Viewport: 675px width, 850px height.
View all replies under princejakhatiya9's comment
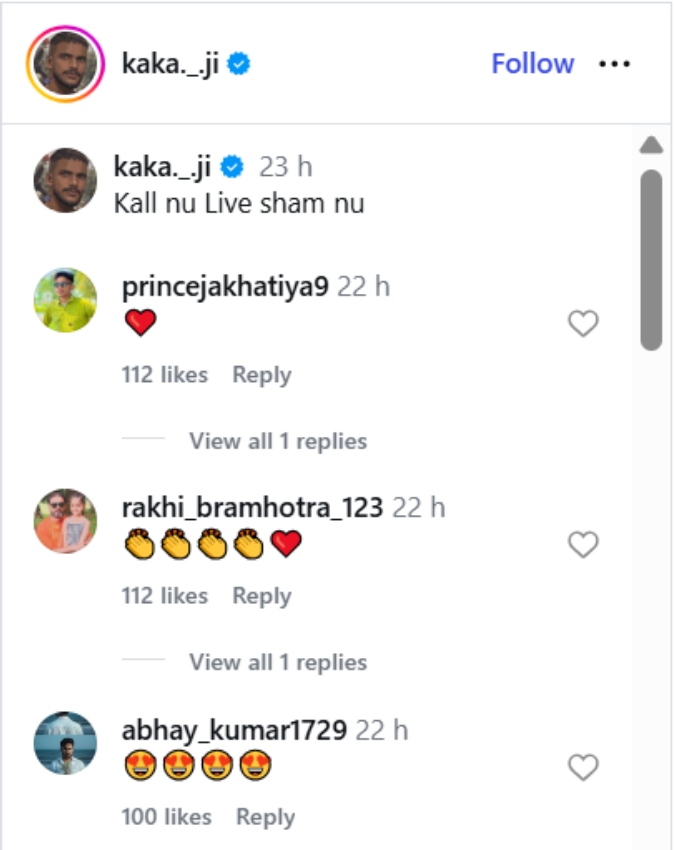pyautogui.click(x=277, y=441)
